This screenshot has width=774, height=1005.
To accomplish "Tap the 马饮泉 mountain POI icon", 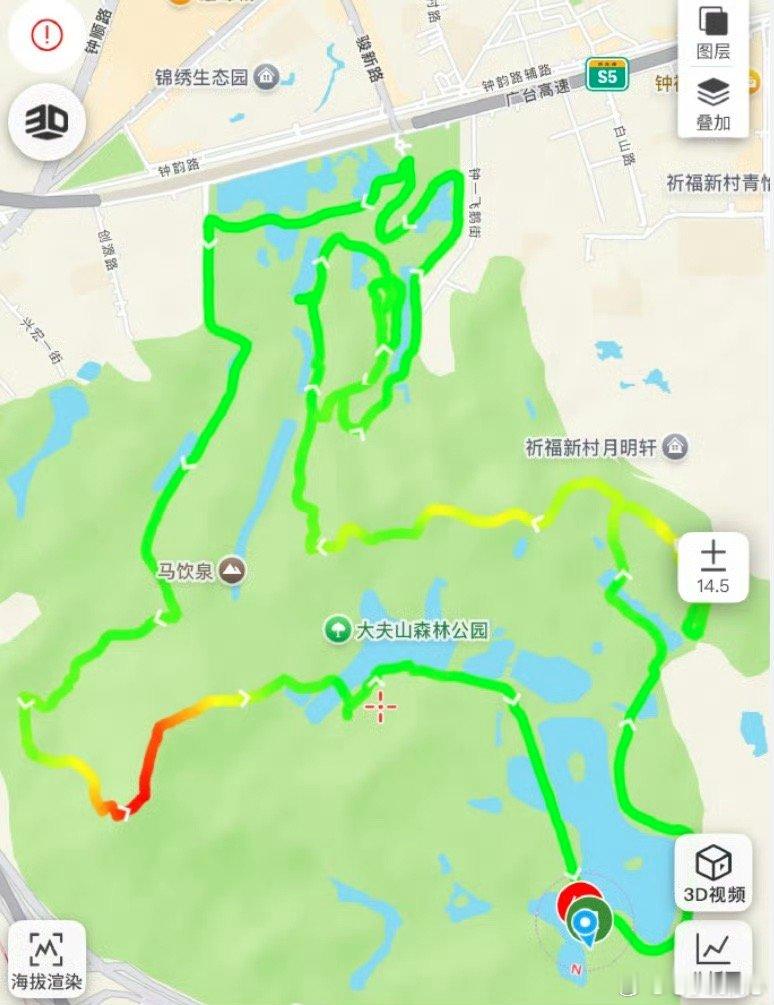I will (230, 570).
